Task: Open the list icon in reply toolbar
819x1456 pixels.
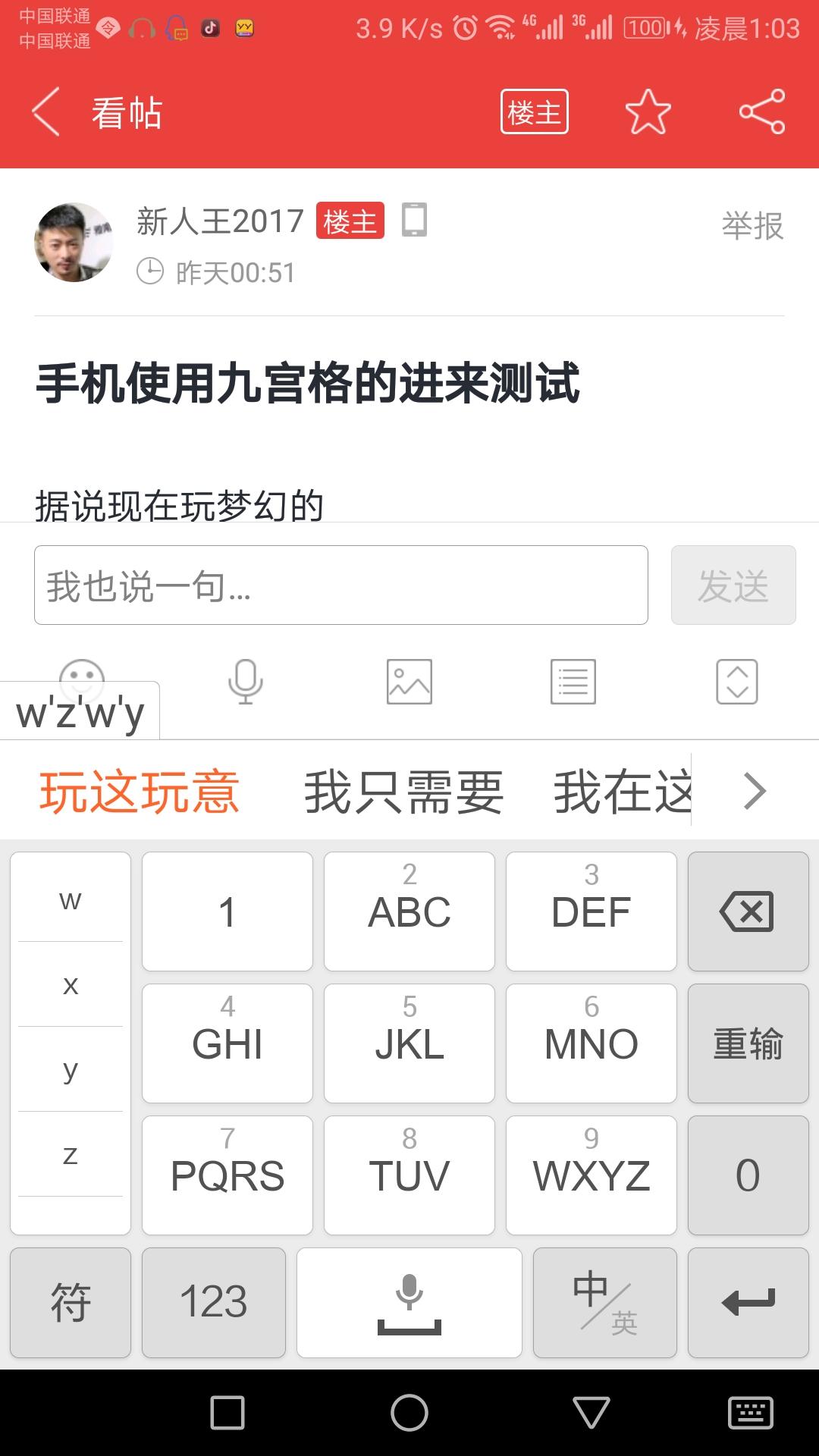Action: 573,681
